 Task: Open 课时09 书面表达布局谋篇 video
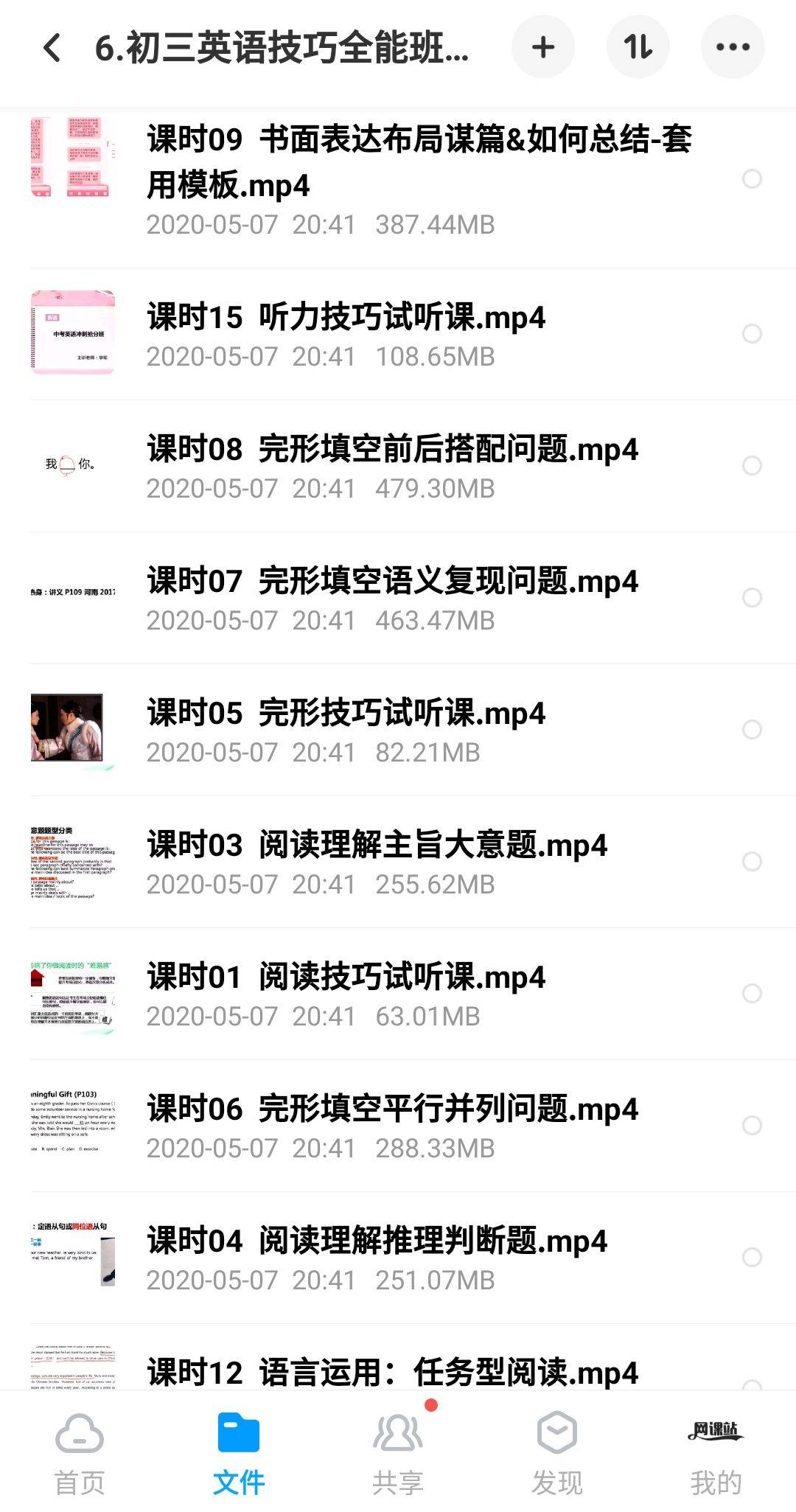[419, 162]
